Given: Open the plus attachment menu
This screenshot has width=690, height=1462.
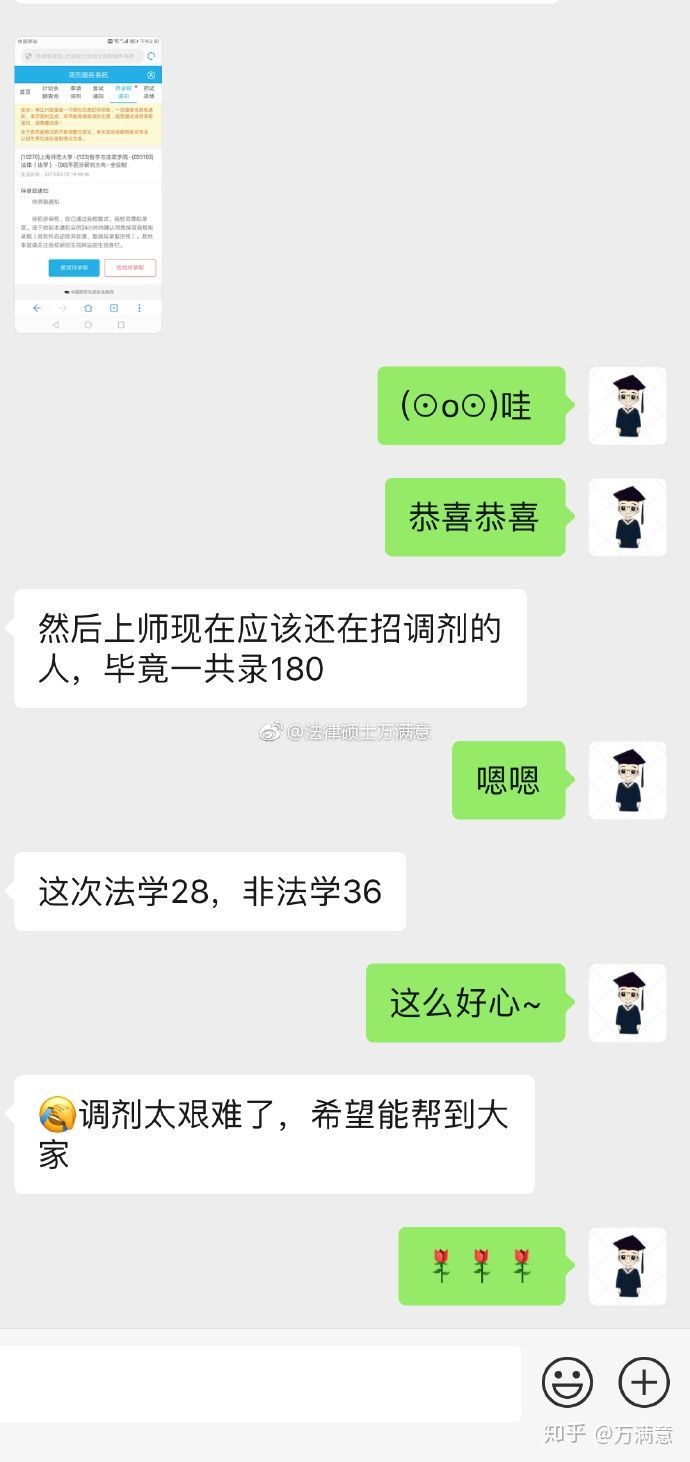Looking at the screenshot, I should 644,1383.
